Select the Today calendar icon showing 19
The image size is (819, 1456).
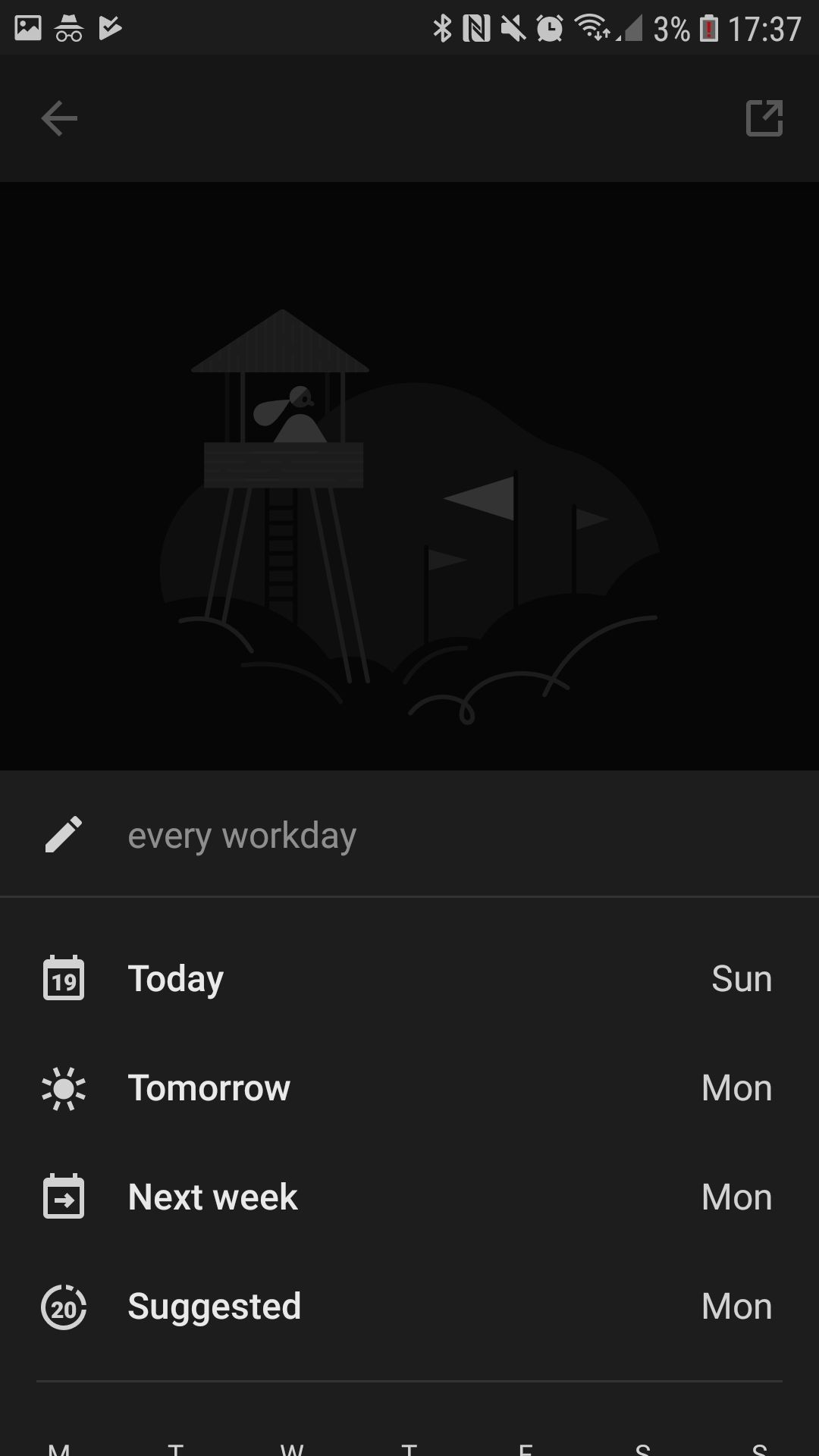64,978
